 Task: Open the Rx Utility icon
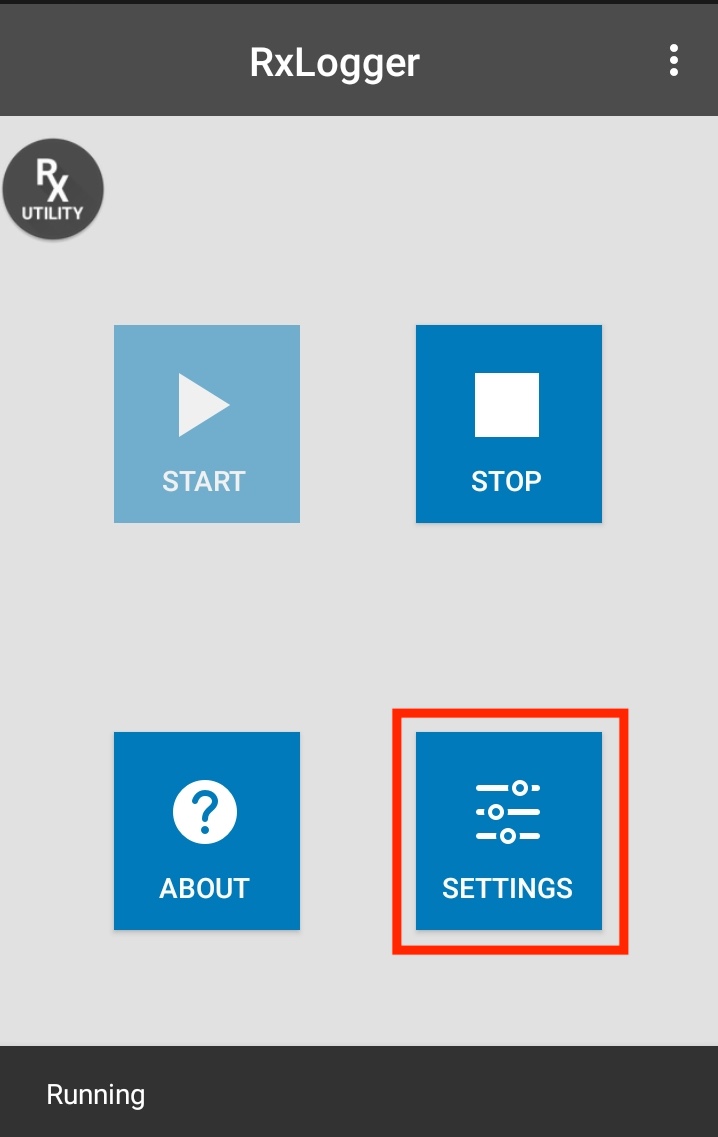pos(53,189)
